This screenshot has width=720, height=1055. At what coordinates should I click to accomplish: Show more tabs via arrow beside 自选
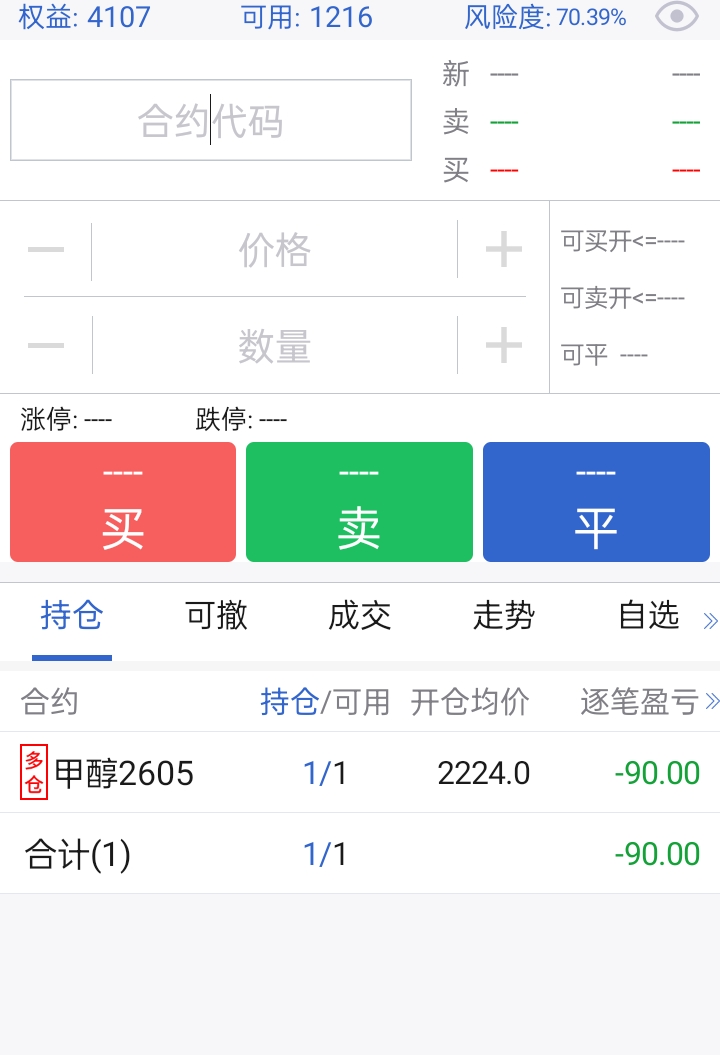[x=710, y=621]
